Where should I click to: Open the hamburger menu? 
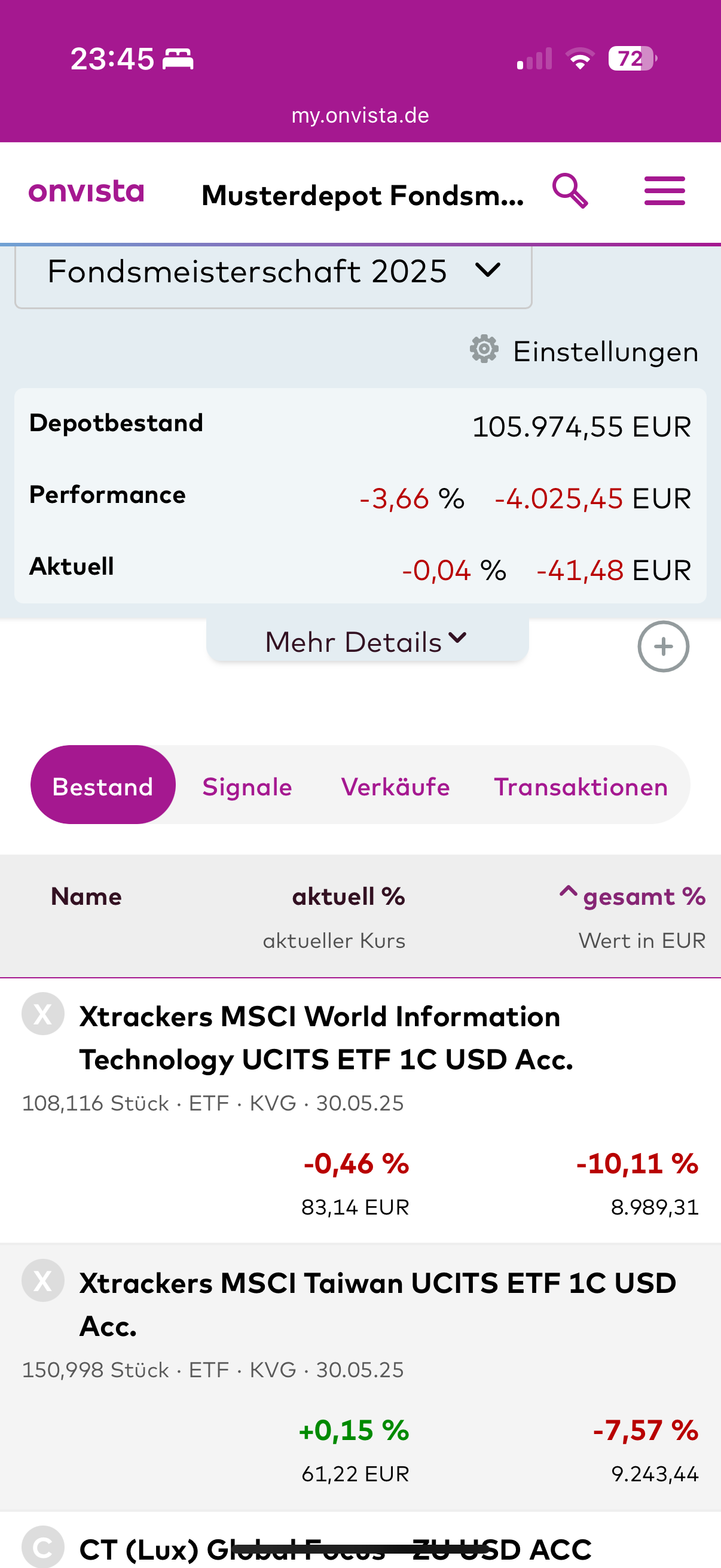tap(664, 191)
